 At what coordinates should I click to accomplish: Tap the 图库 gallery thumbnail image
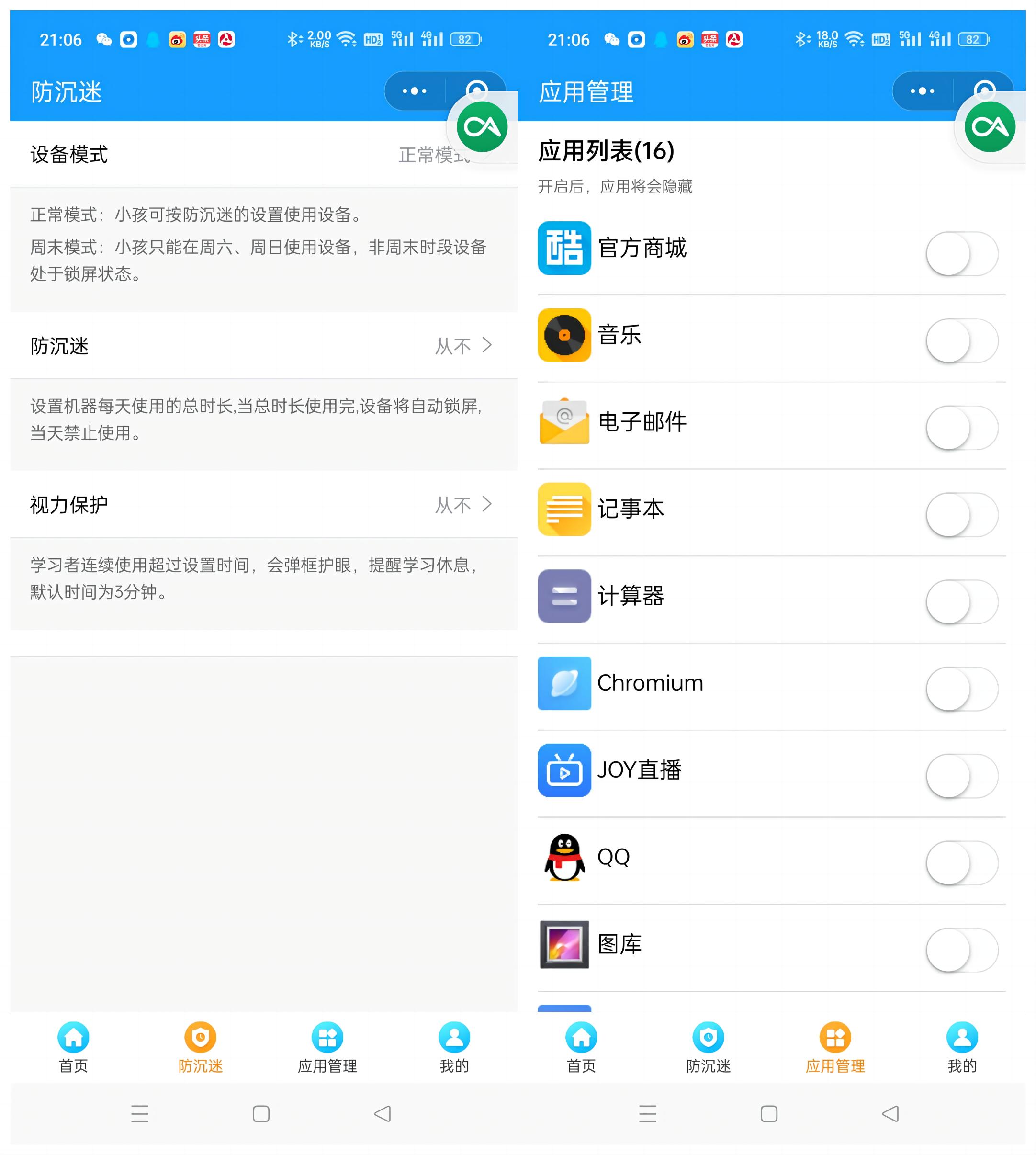tap(564, 944)
